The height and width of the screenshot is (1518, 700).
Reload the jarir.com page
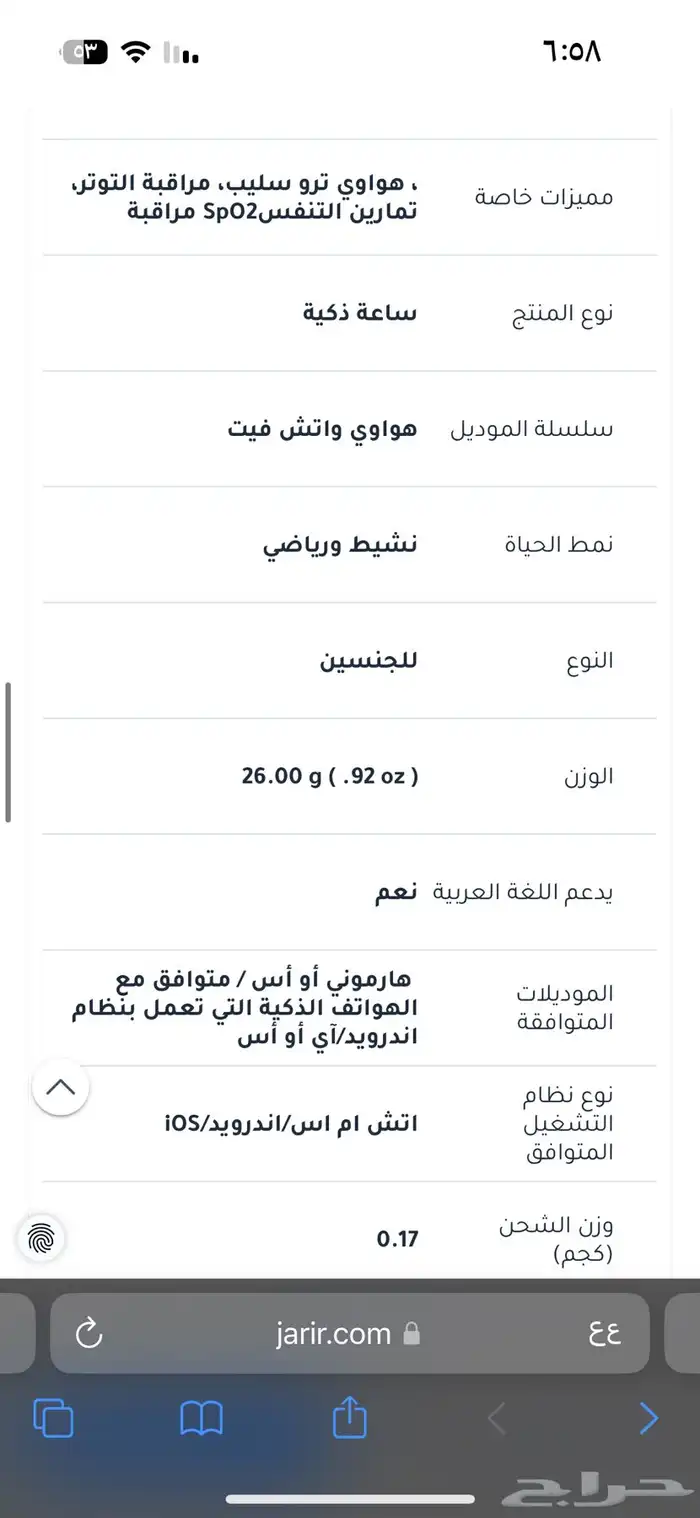[89, 1333]
